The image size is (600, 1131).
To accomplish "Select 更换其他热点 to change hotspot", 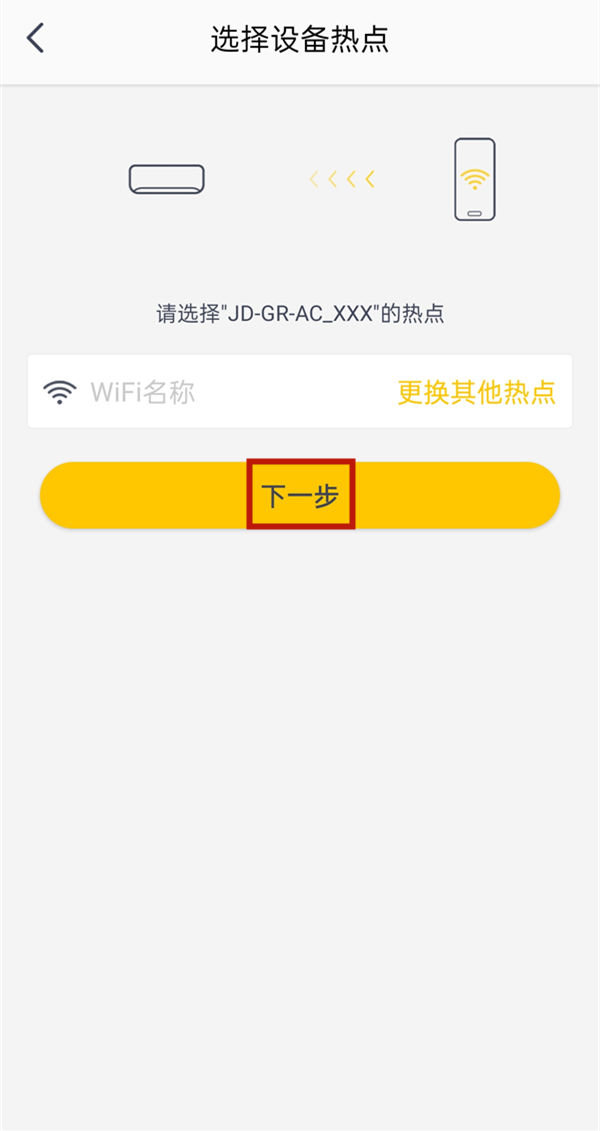I will (476, 392).
